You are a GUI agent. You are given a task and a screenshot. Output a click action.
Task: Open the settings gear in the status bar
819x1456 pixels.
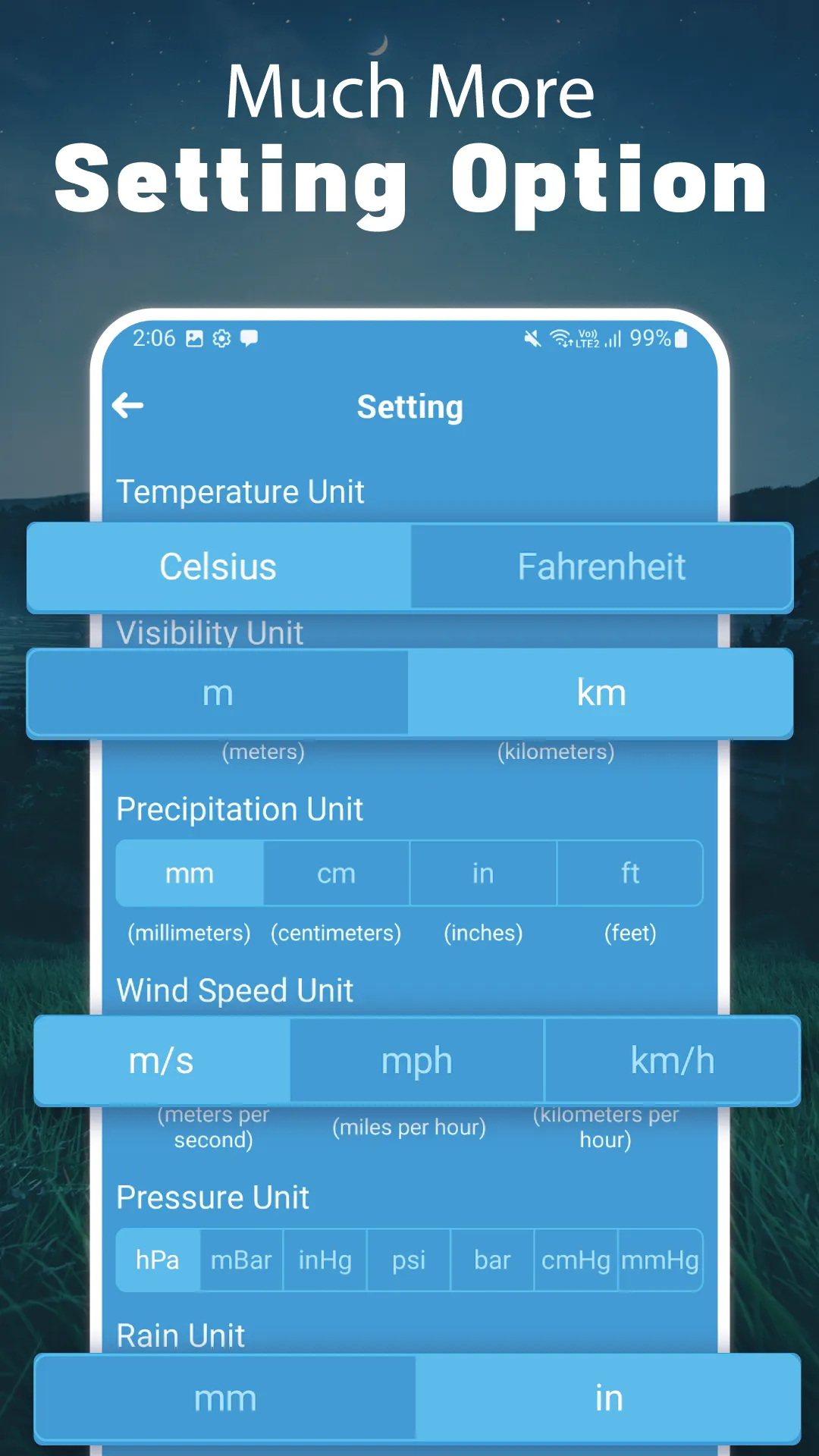(x=221, y=339)
